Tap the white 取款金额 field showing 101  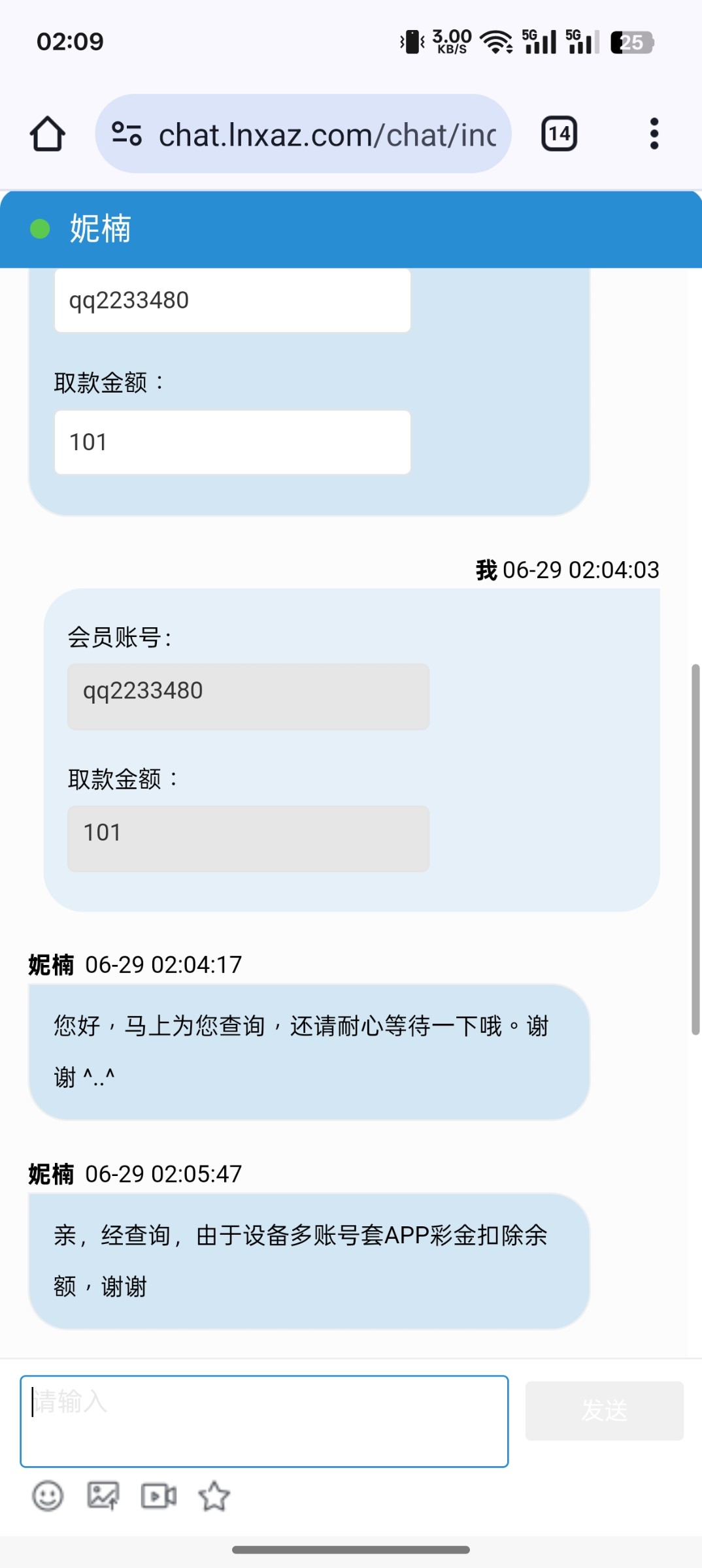click(x=233, y=442)
